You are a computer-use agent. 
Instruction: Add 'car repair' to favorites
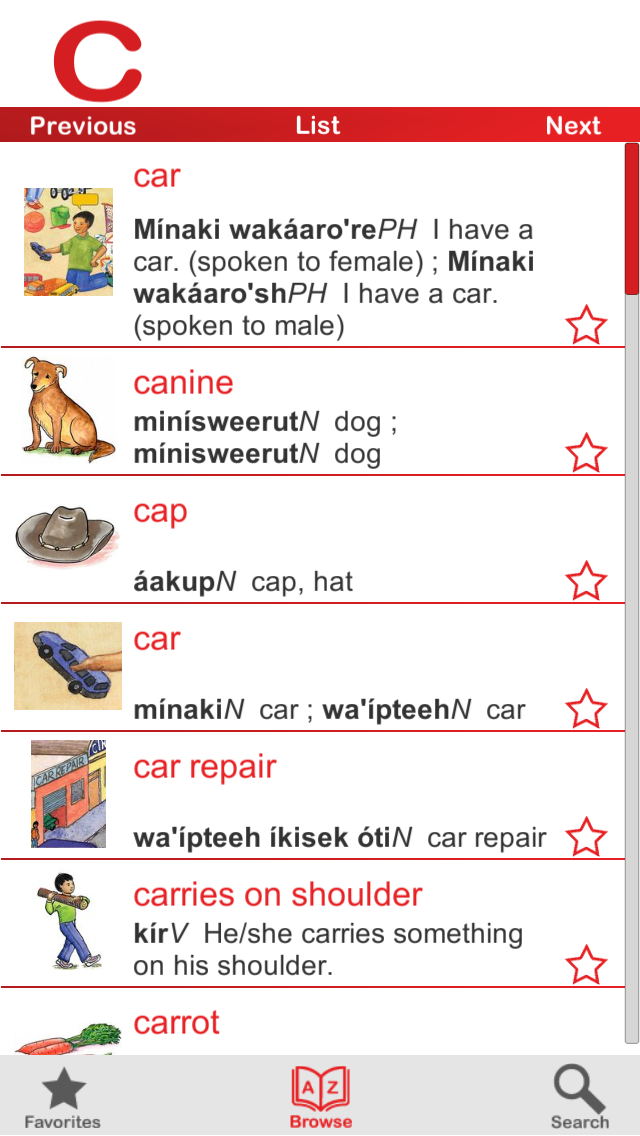pyautogui.click(x=586, y=836)
